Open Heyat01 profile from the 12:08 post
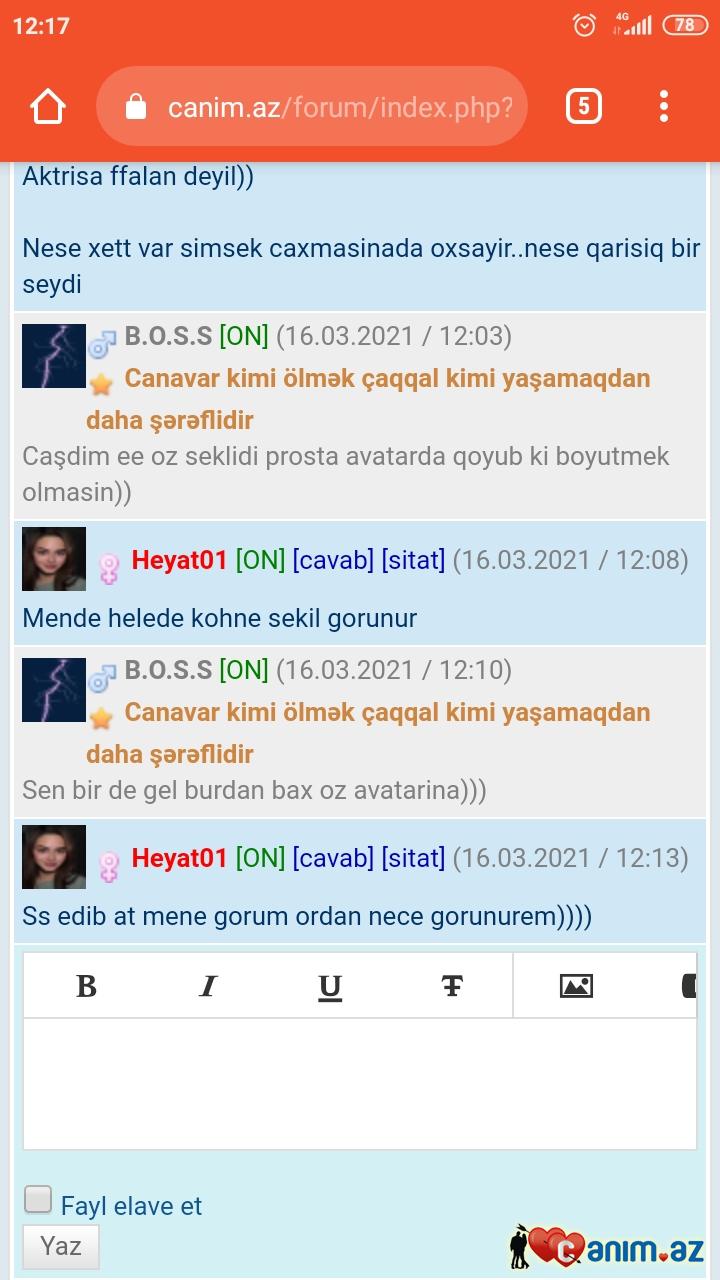Viewport: 720px width, 1280px height. click(x=179, y=560)
